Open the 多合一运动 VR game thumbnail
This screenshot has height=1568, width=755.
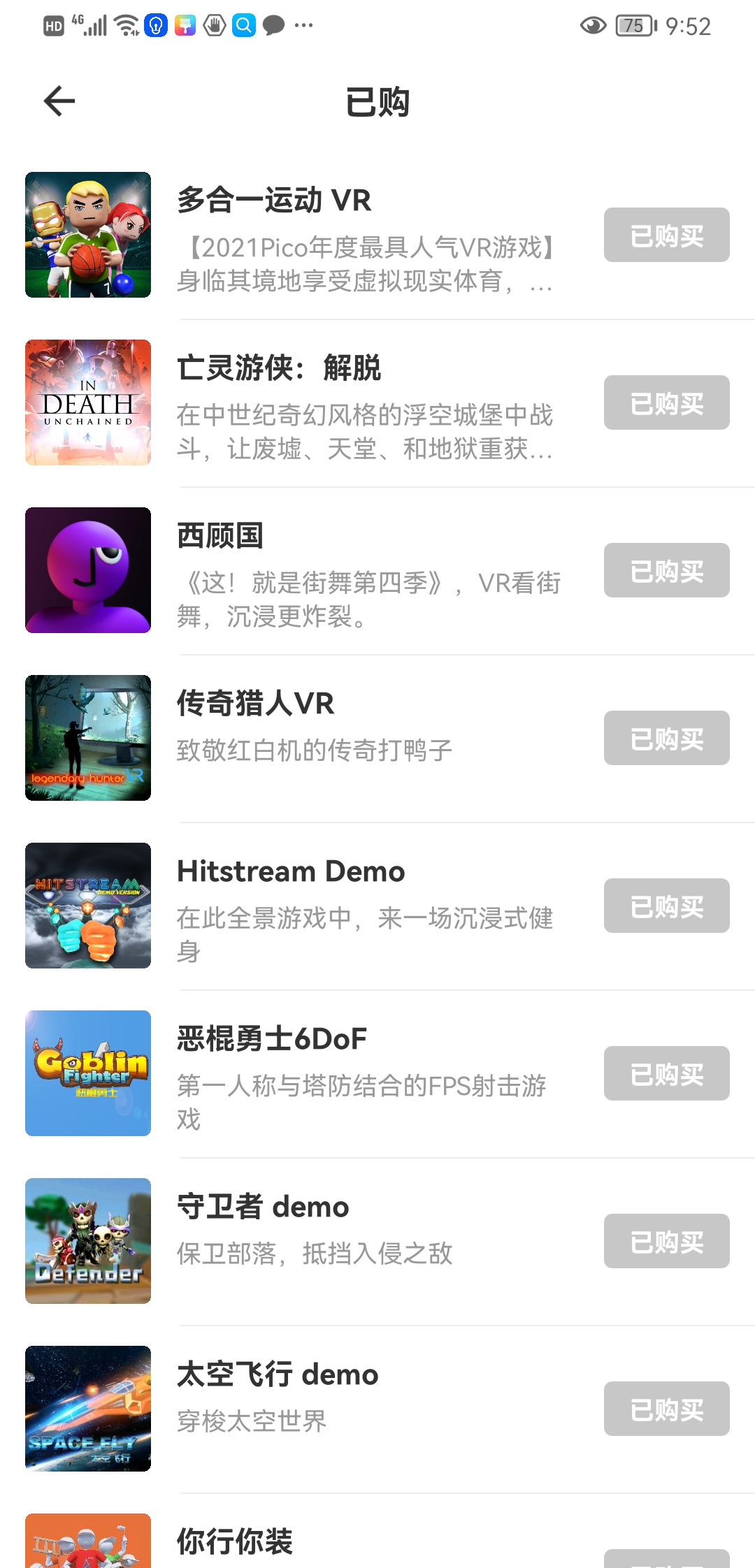(87, 234)
